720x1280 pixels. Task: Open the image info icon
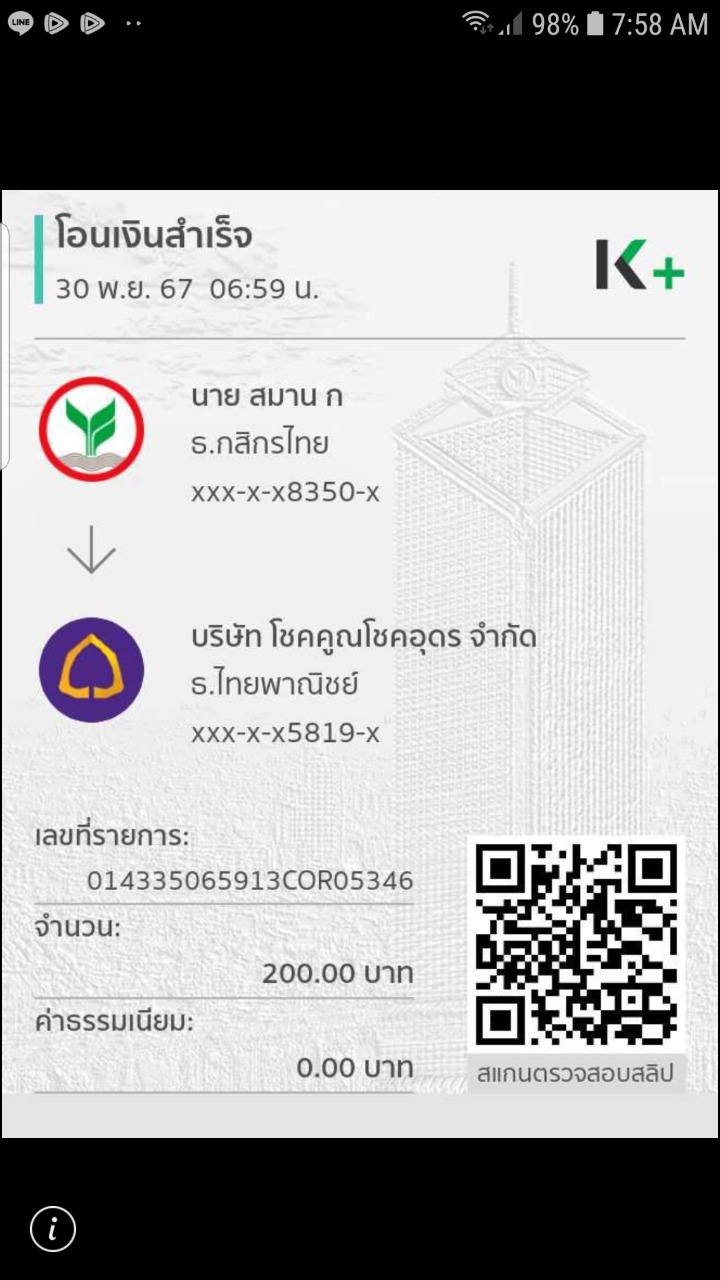tap(52, 1228)
